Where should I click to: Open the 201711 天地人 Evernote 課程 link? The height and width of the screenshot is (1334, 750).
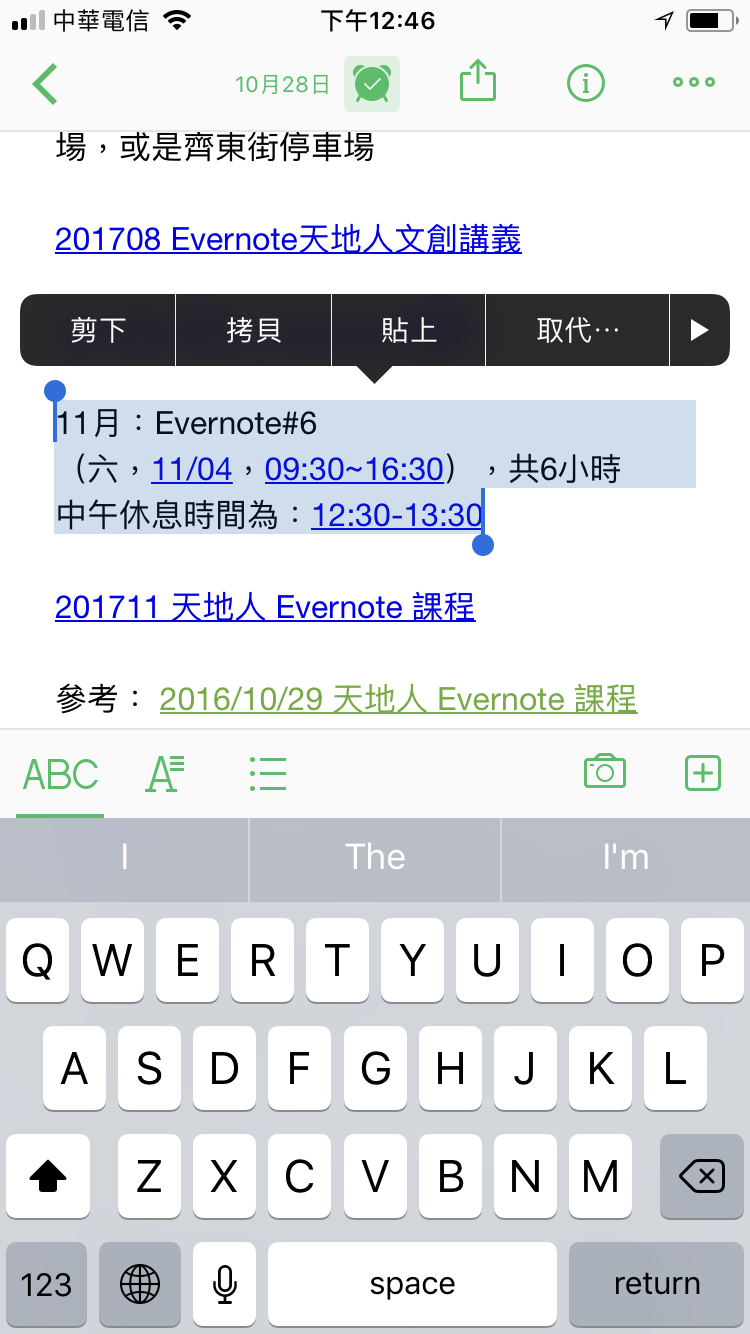[x=265, y=607]
